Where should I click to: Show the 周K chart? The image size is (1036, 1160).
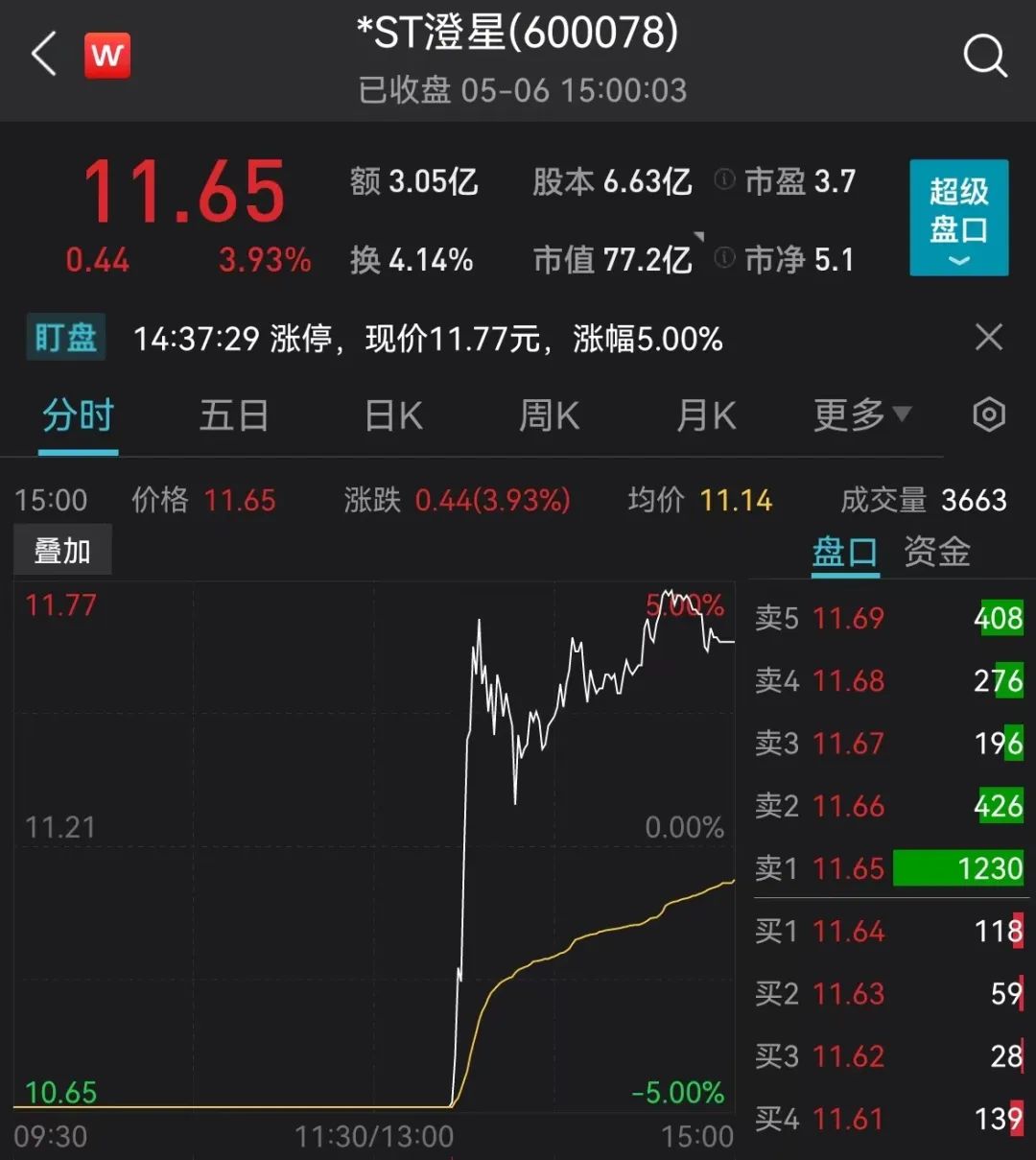(549, 416)
